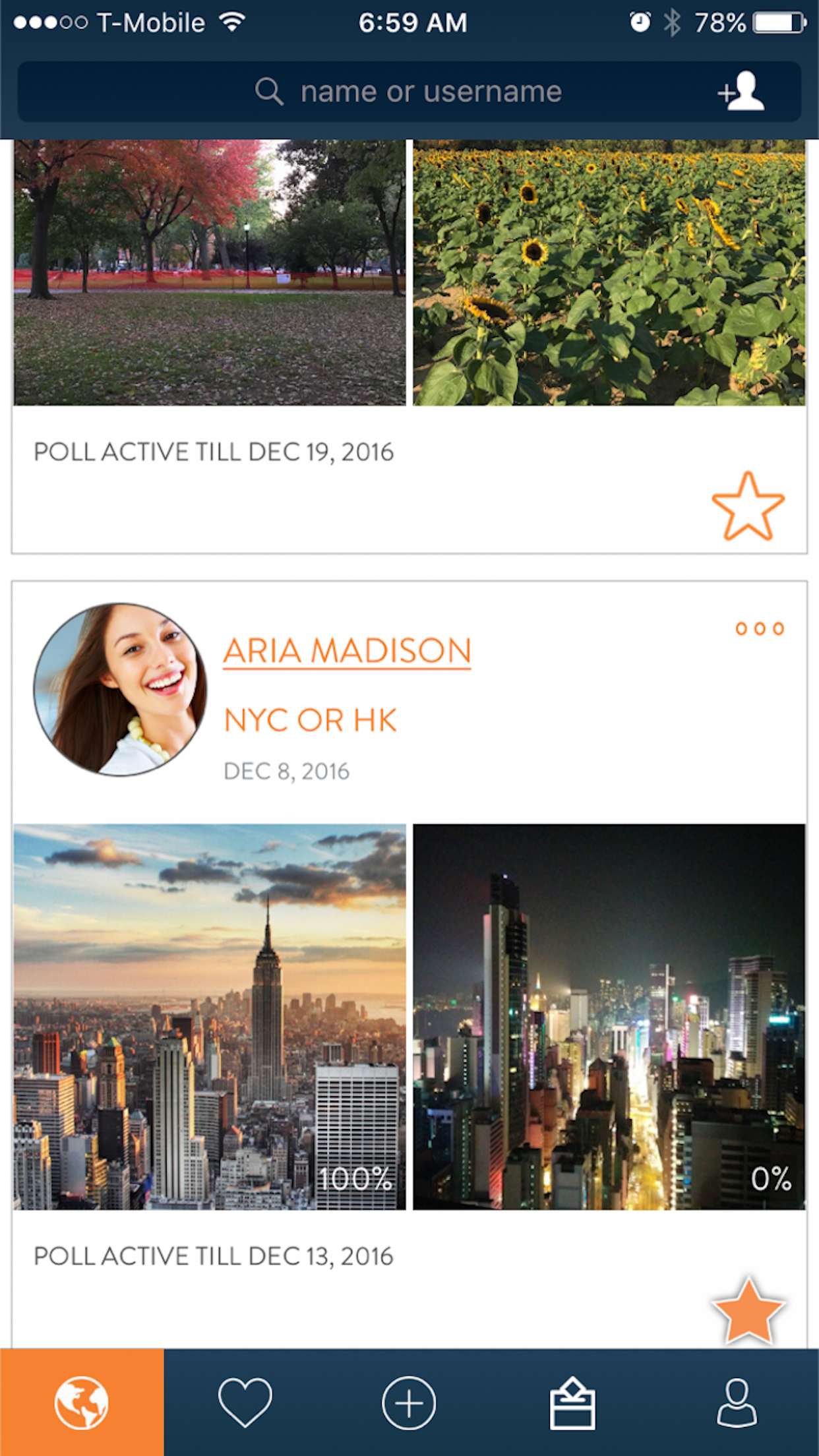Image resolution: width=819 pixels, height=1456 pixels.
Task: Open the Aria Madison name link
Action: point(347,651)
